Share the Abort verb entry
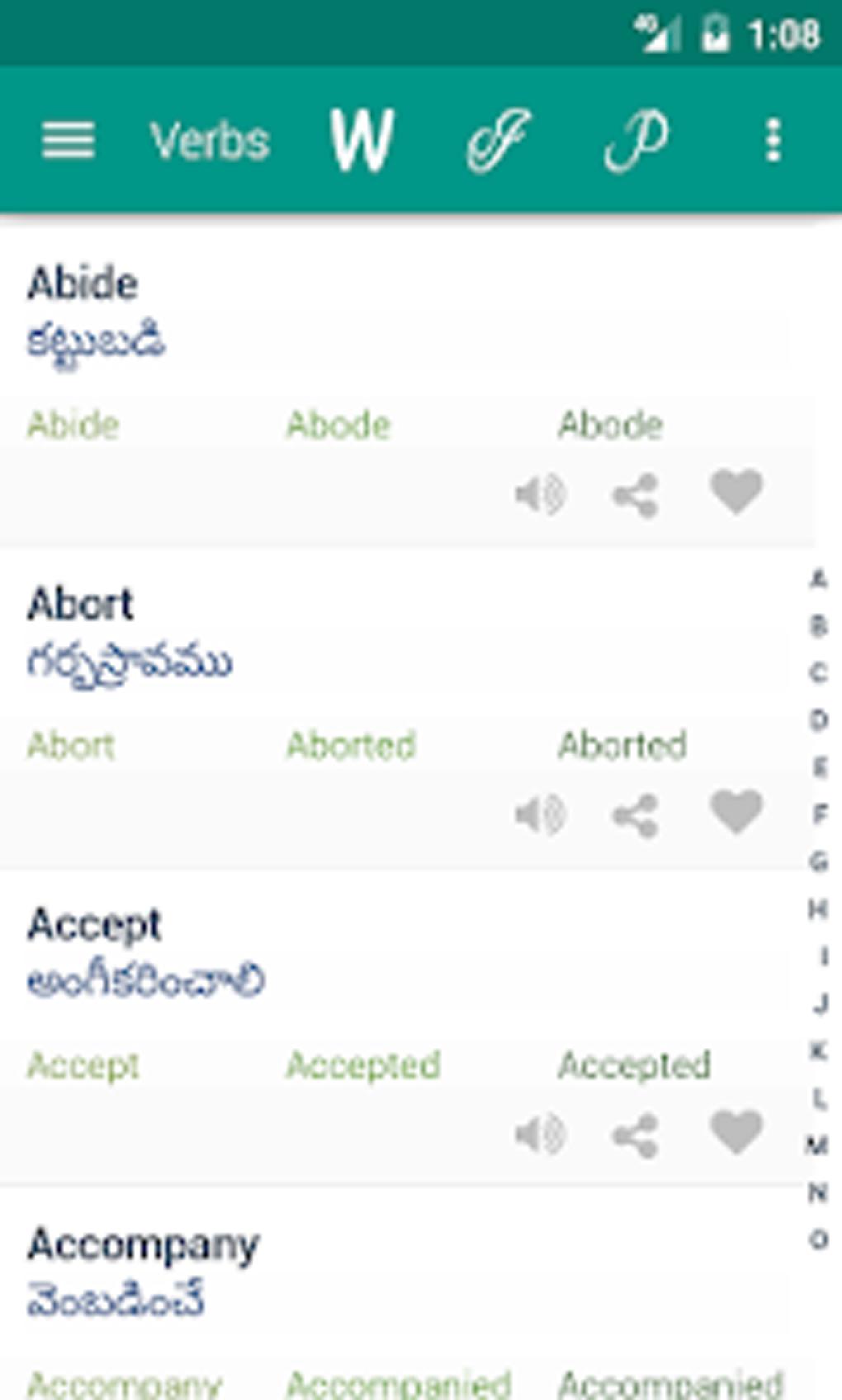This screenshot has height=1400, width=842. 636,815
